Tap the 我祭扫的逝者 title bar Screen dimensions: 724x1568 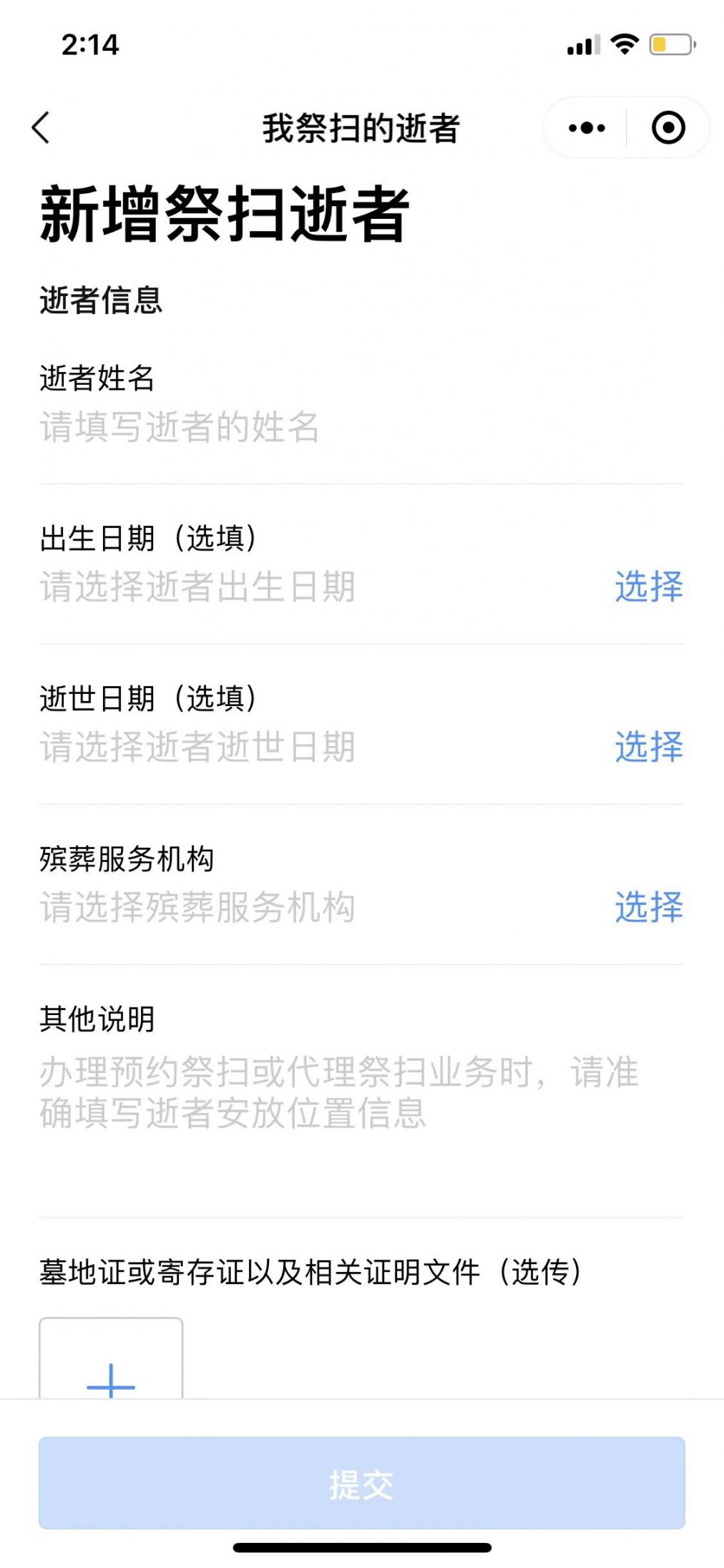362,127
